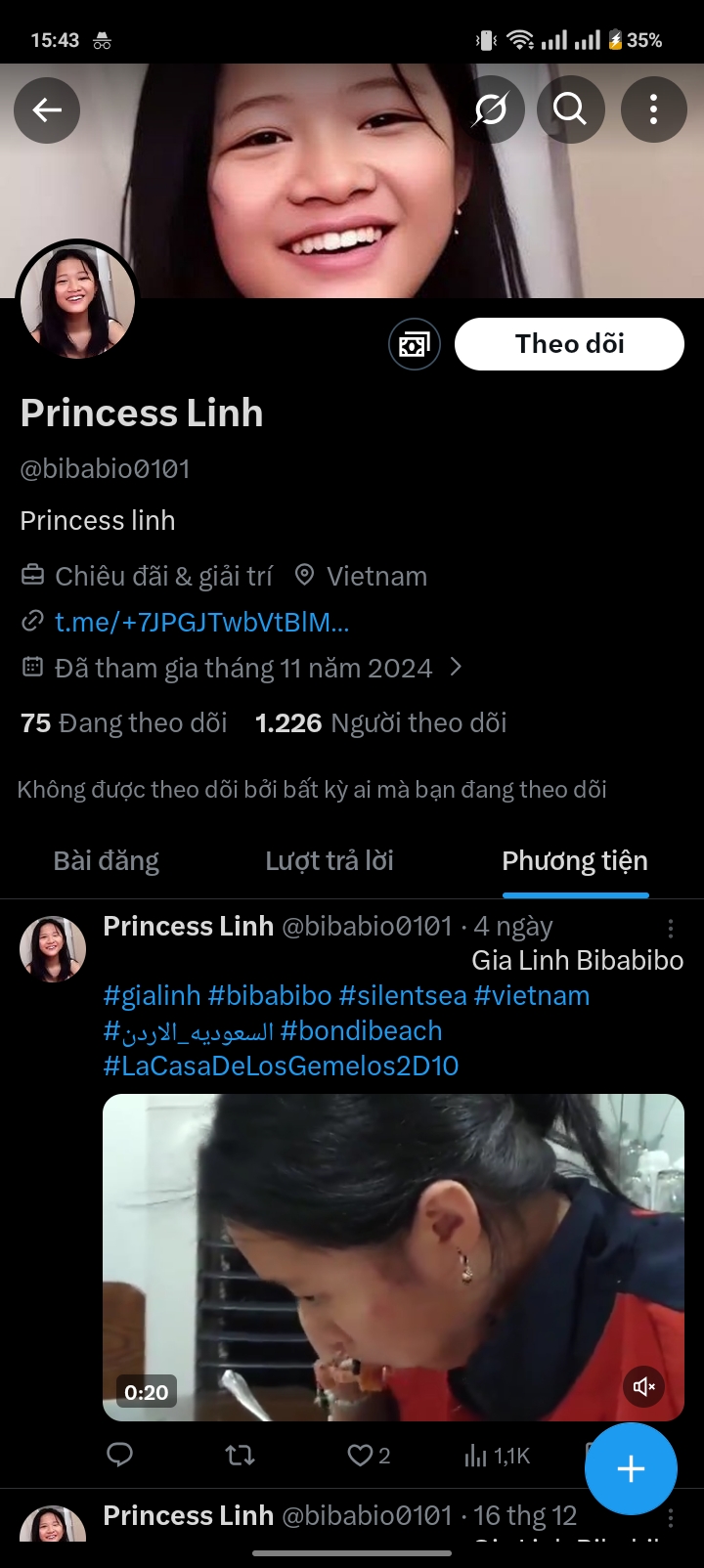Open the join date details chevron
Image resolution: width=704 pixels, height=1568 pixels.
[x=456, y=667]
